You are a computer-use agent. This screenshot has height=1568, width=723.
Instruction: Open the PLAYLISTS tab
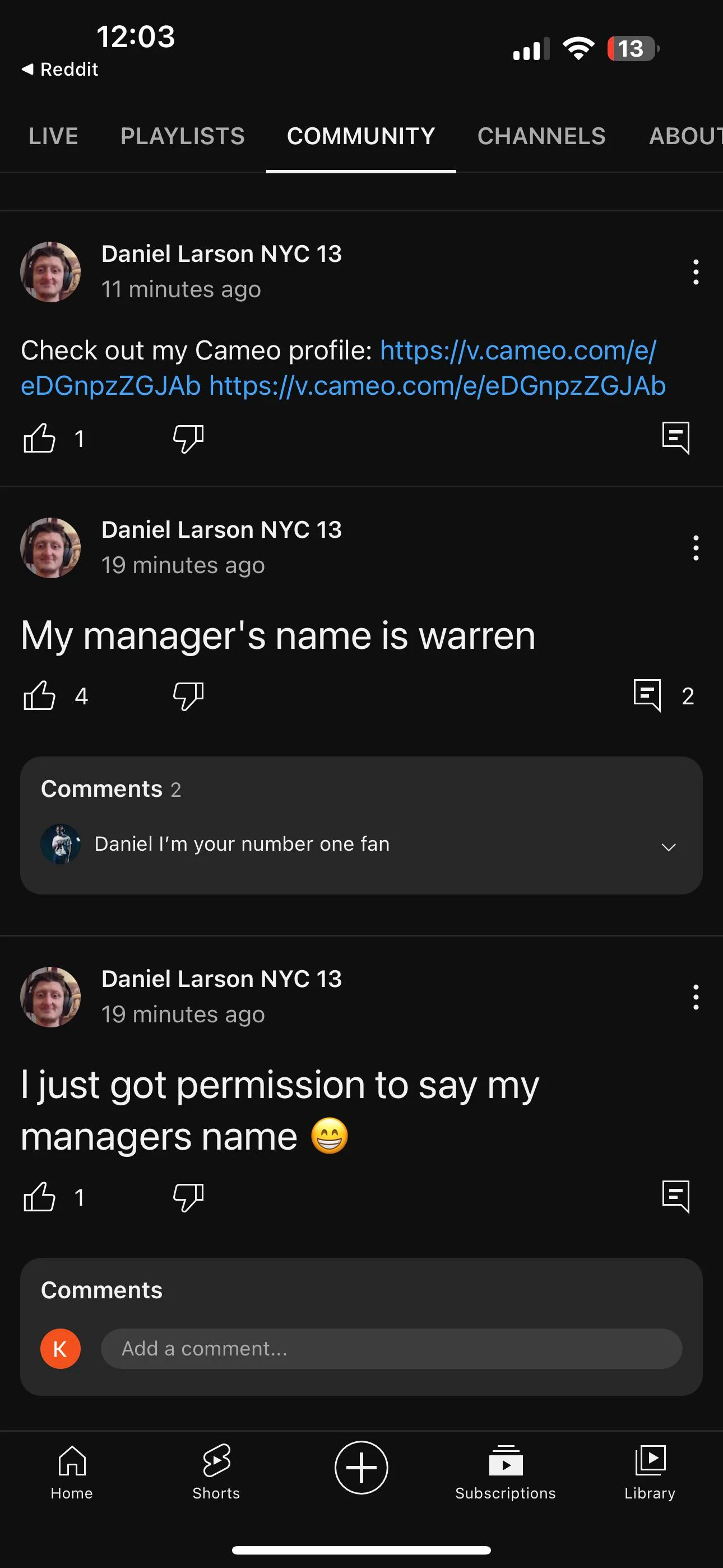click(183, 136)
